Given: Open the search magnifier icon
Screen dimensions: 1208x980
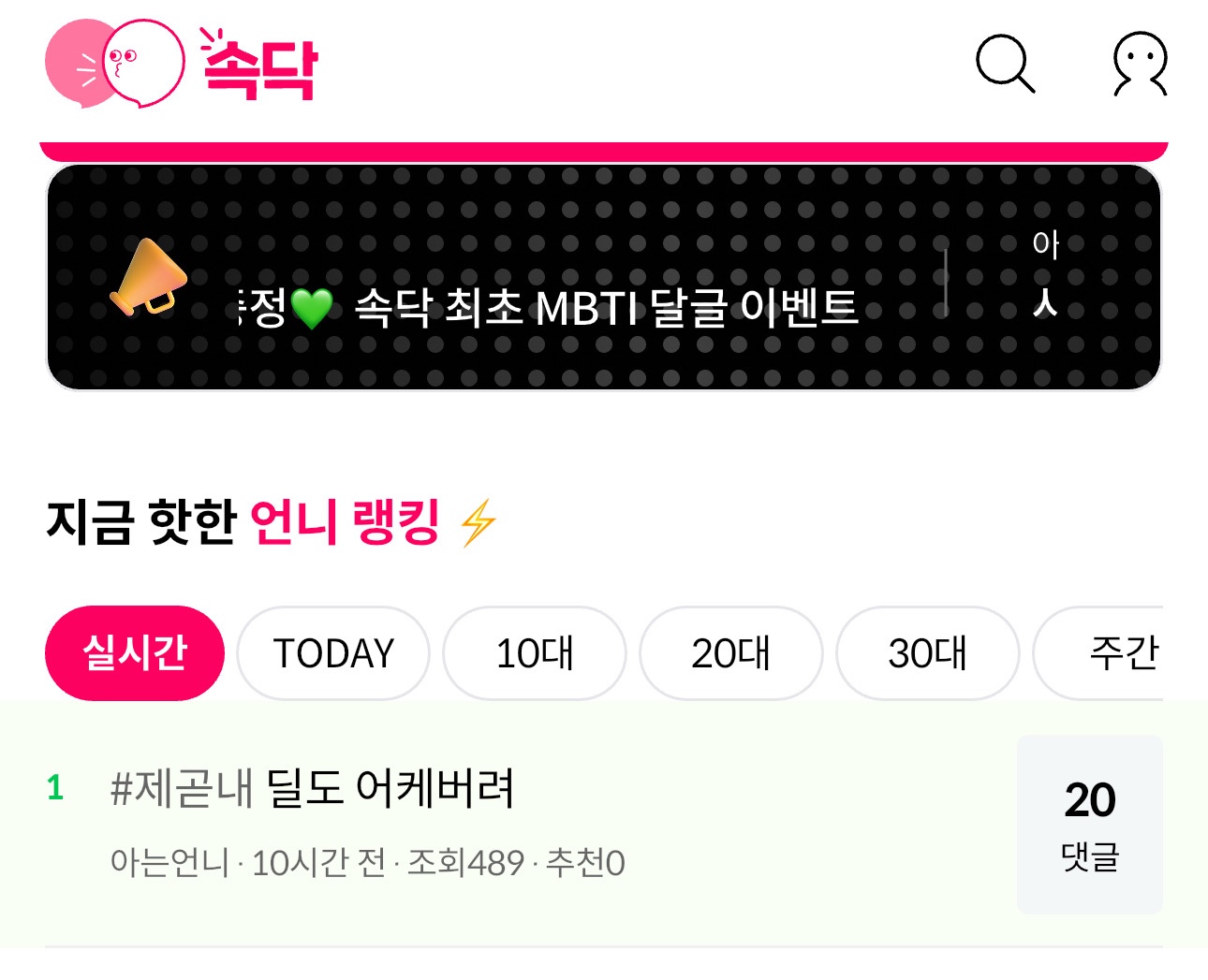Looking at the screenshot, I should (x=1005, y=64).
